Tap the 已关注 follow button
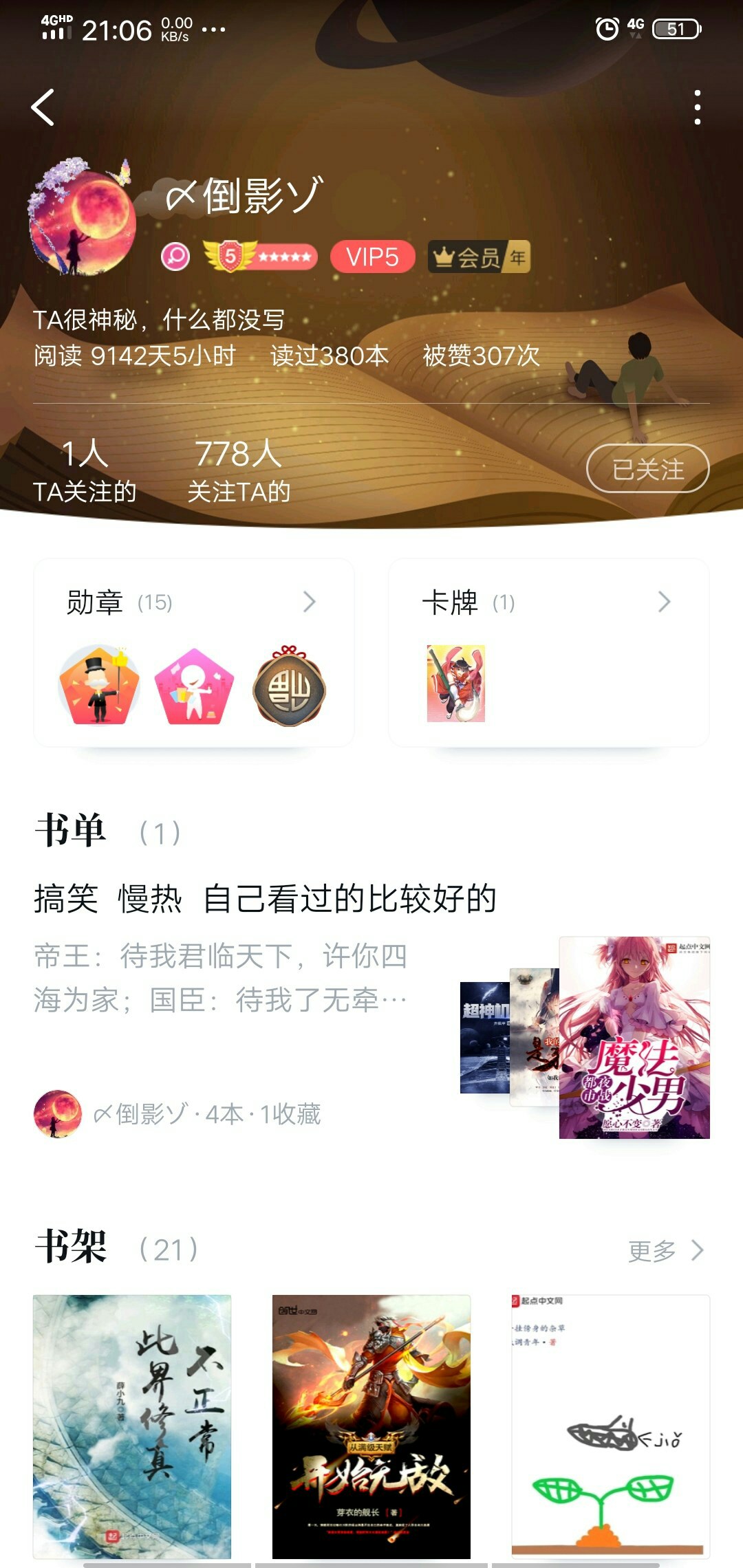 coord(647,469)
